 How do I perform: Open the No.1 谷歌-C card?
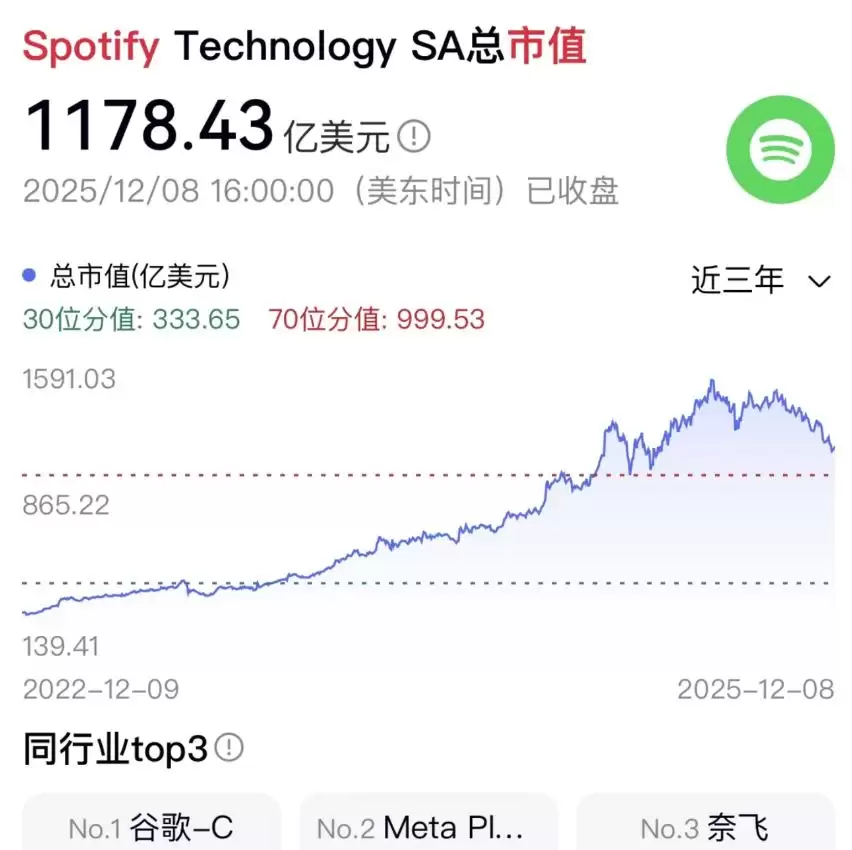pyautogui.click(x=151, y=827)
